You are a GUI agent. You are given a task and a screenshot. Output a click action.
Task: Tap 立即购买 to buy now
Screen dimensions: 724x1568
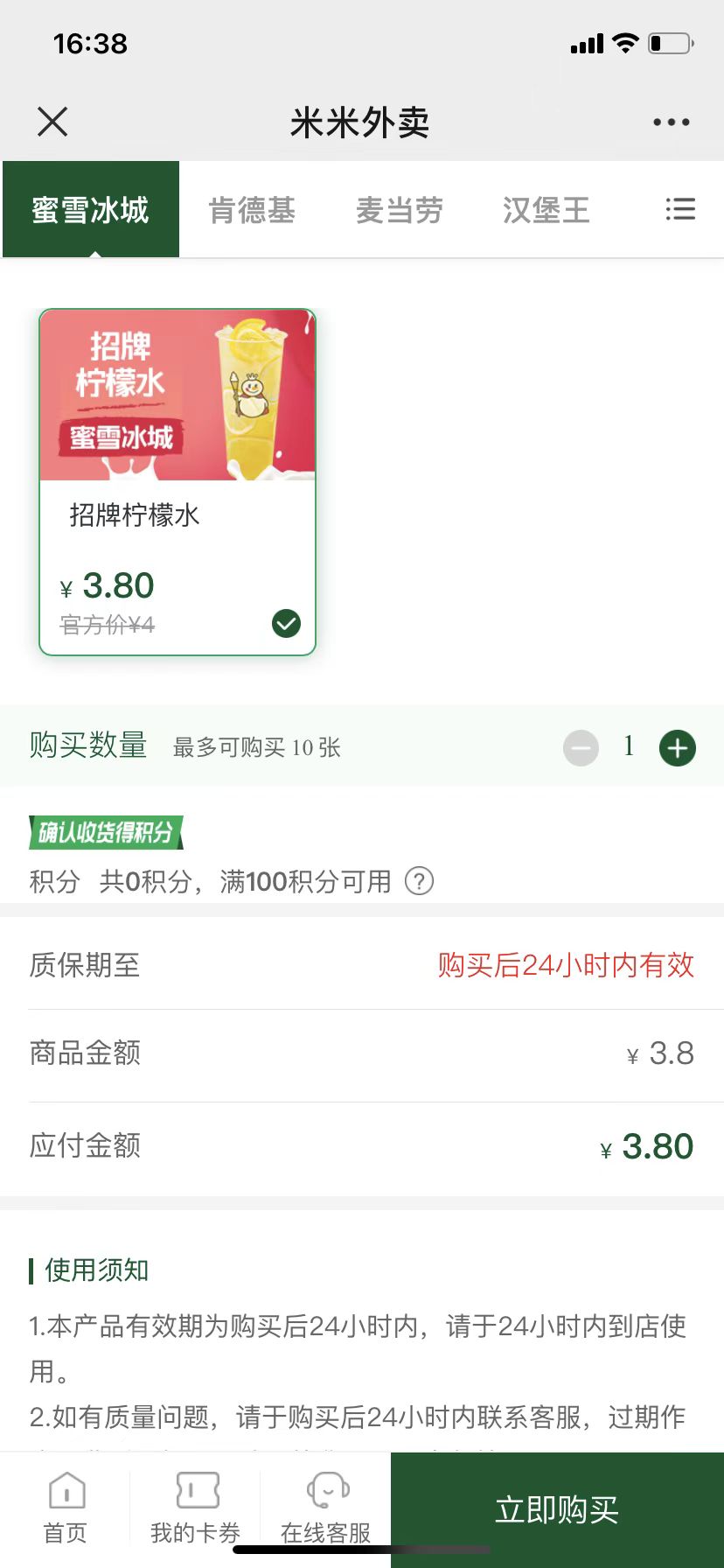[x=557, y=1510]
